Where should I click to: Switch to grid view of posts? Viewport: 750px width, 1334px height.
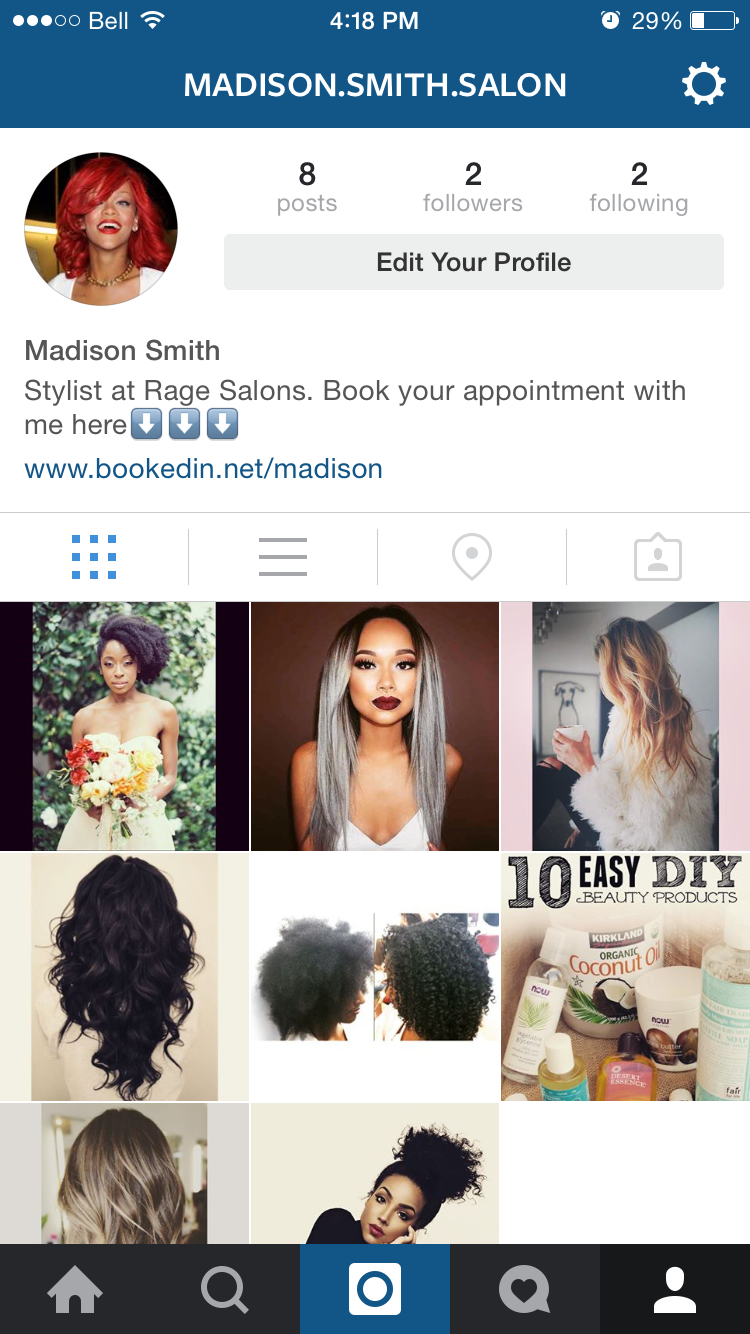coord(94,557)
